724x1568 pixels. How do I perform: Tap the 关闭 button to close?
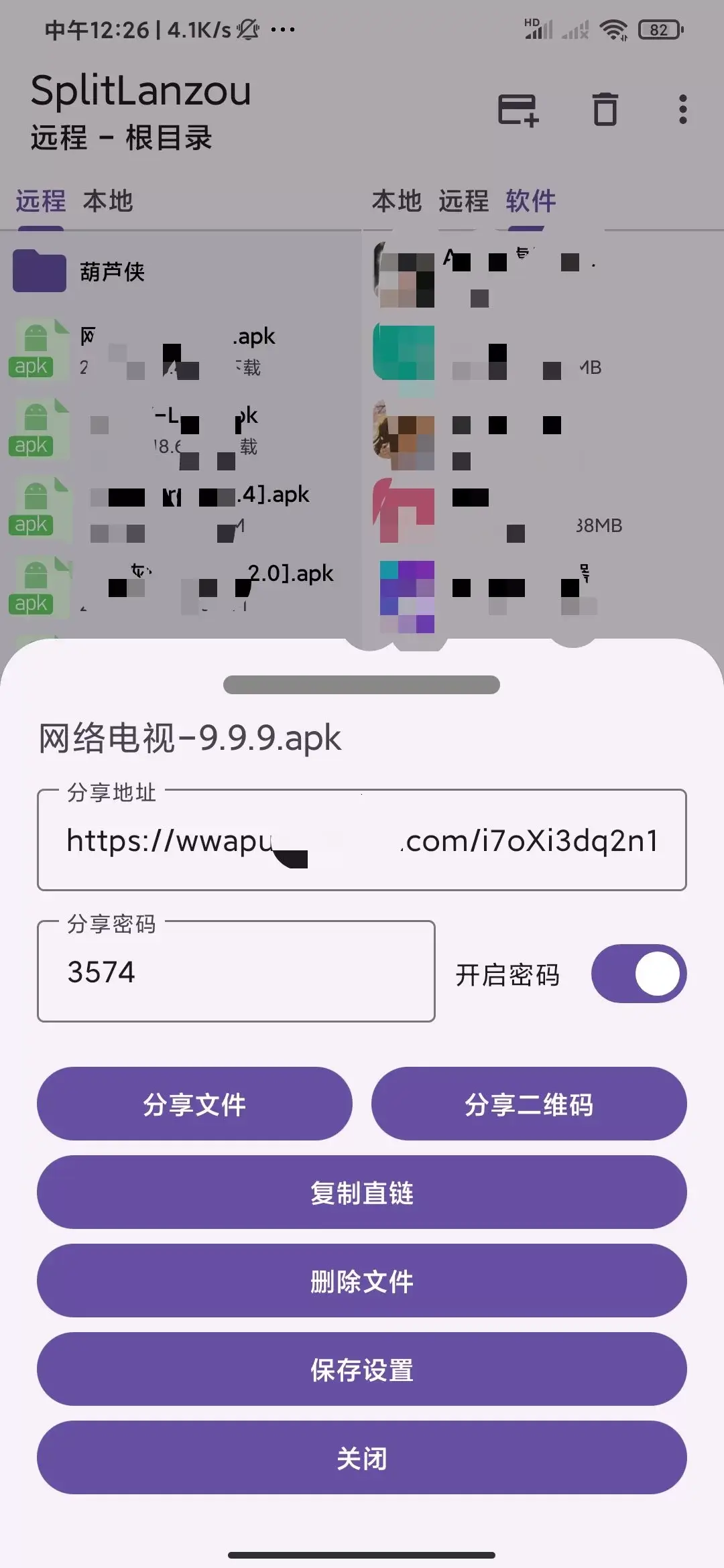[x=361, y=1457]
